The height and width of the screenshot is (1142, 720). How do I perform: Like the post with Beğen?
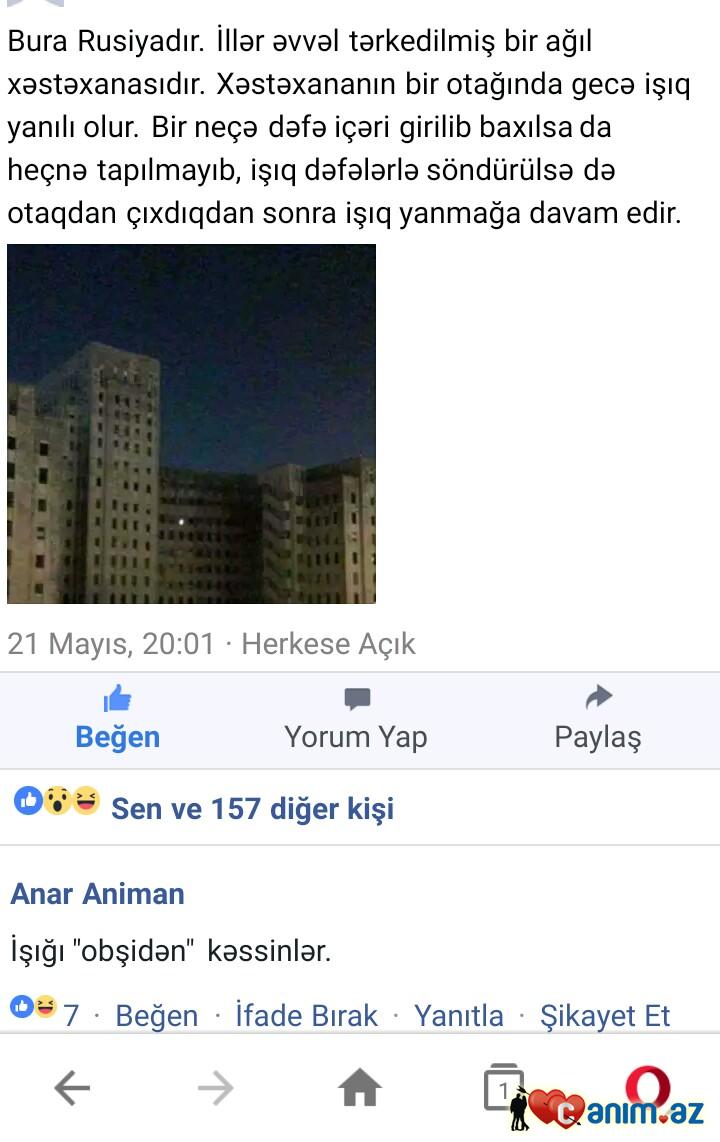118,719
